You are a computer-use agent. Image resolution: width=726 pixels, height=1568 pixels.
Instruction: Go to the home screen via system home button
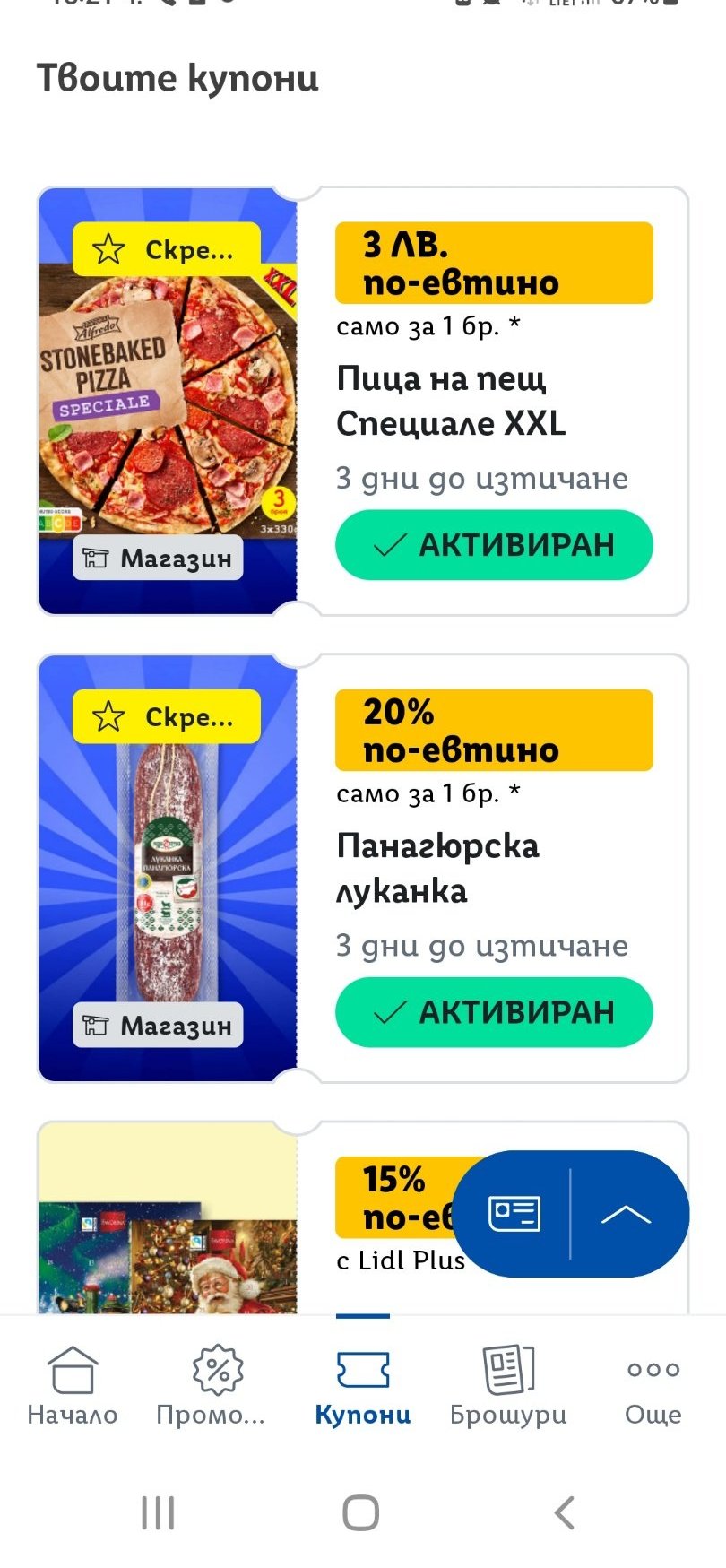click(x=361, y=1512)
